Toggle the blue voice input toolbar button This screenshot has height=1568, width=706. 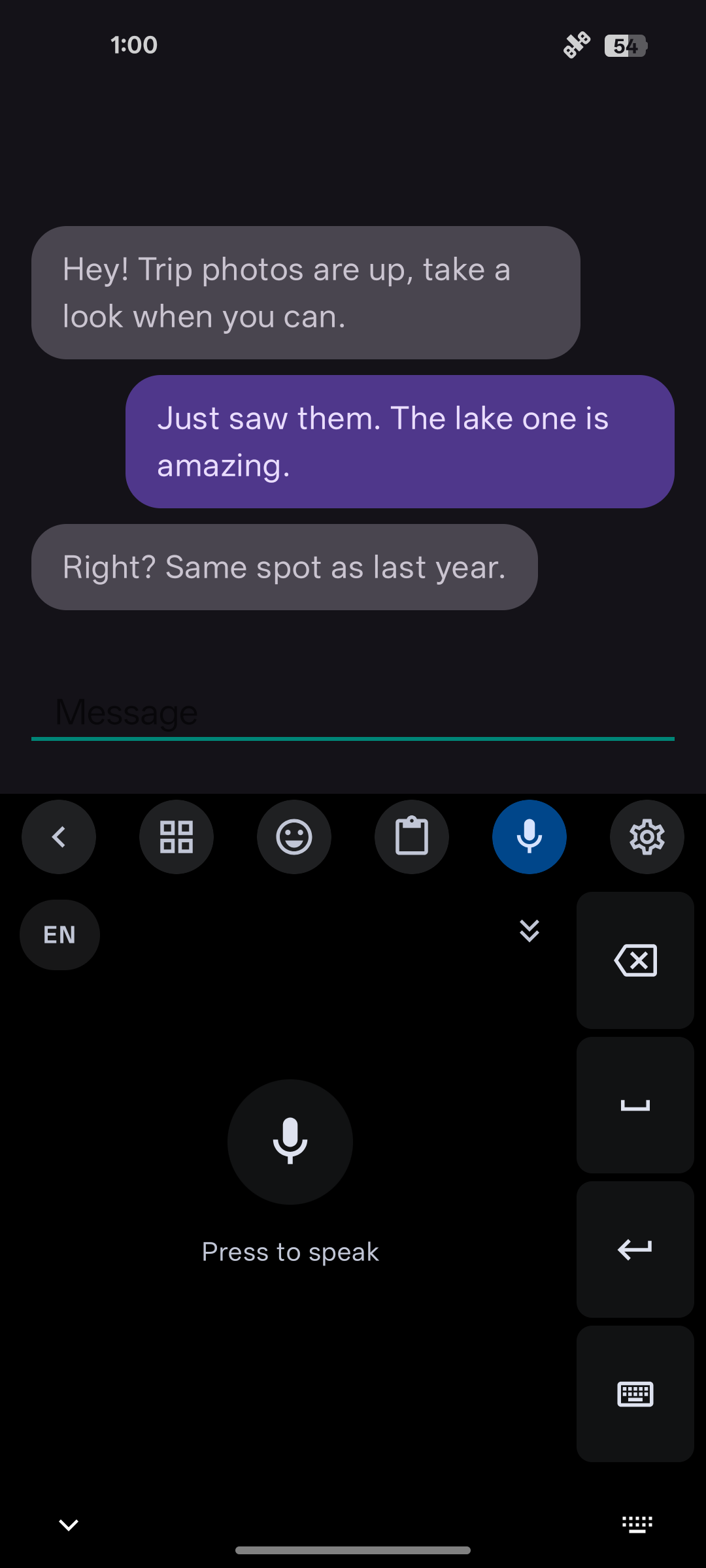point(529,837)
